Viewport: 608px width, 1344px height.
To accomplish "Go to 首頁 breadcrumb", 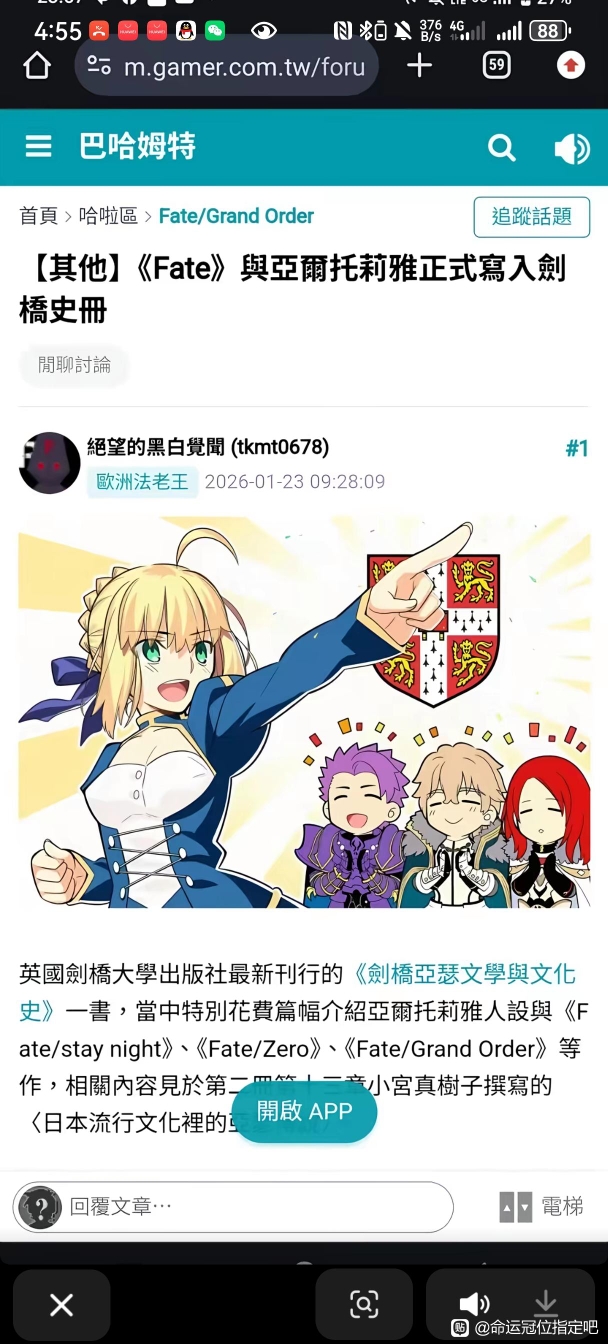I will pyautogui.click(x=38, y=216).
